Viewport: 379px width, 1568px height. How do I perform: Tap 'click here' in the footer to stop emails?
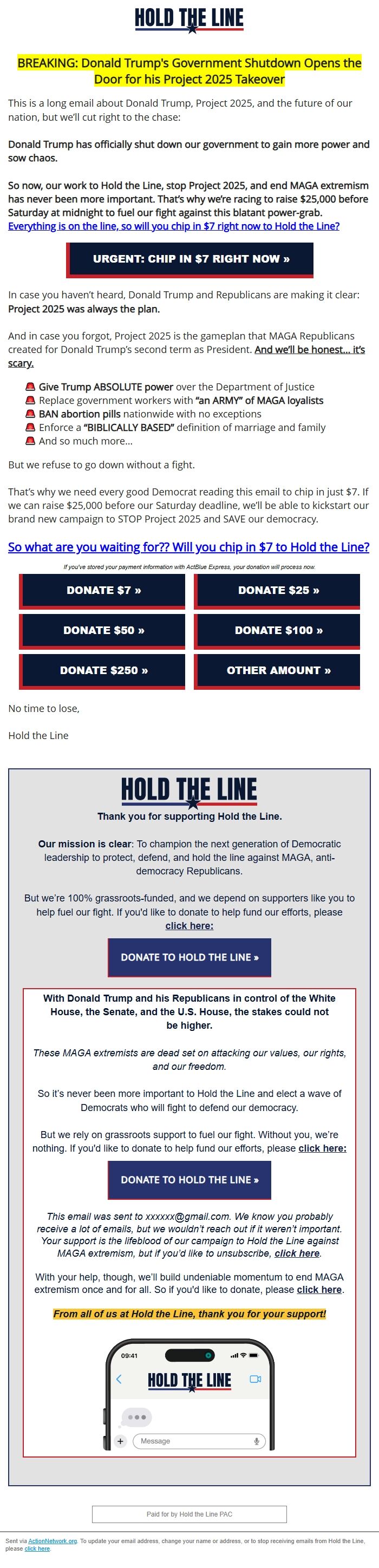point(37,1549)
